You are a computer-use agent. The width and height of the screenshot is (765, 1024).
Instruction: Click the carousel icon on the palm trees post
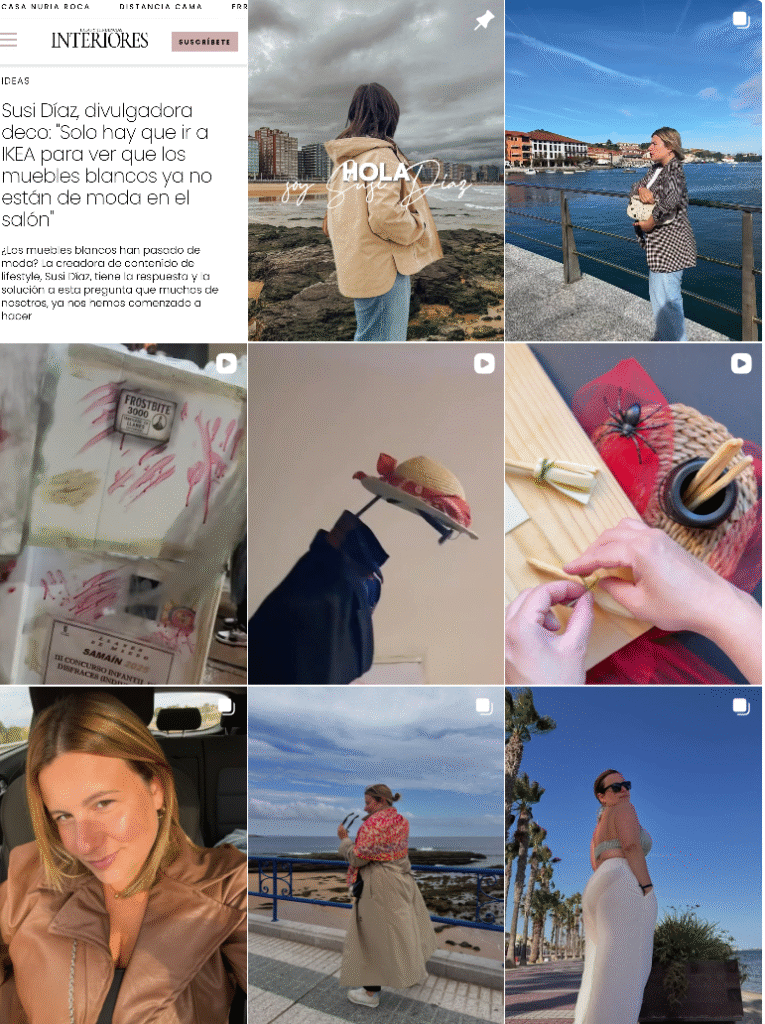[741, 705]
